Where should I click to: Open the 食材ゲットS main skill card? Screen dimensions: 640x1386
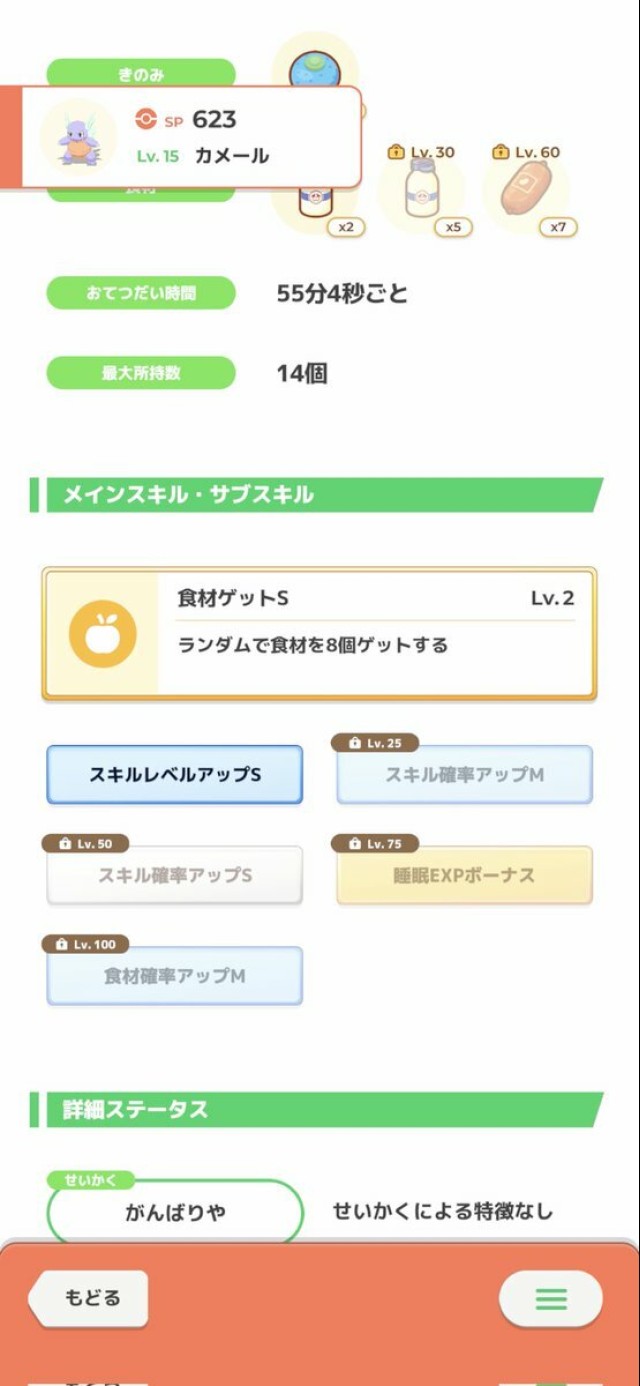pos(319,635)
